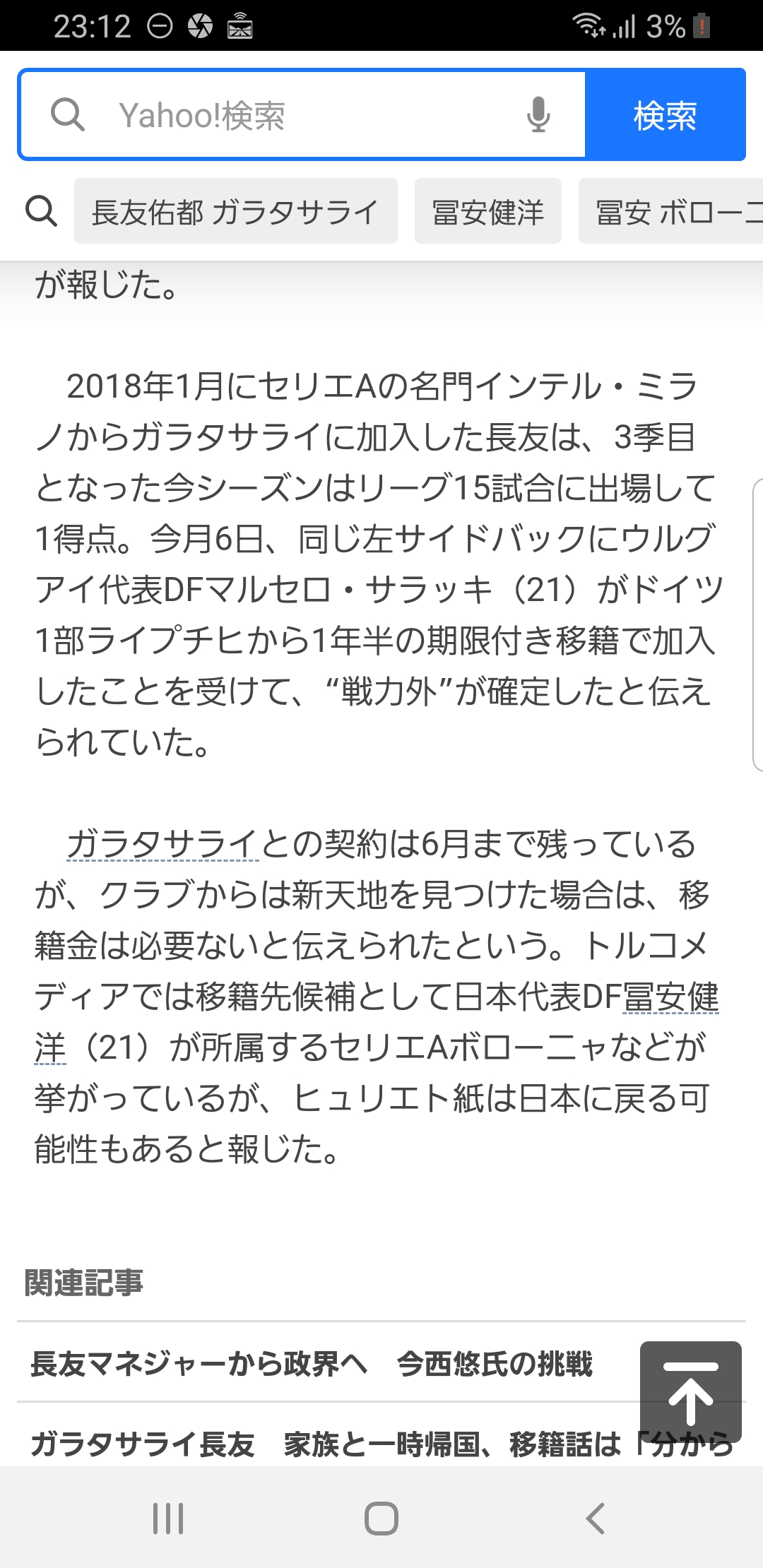Open the underlined ガラタサライ link in the article
Viewport: 763px width, 1568px height.
[x=162, y=845]
